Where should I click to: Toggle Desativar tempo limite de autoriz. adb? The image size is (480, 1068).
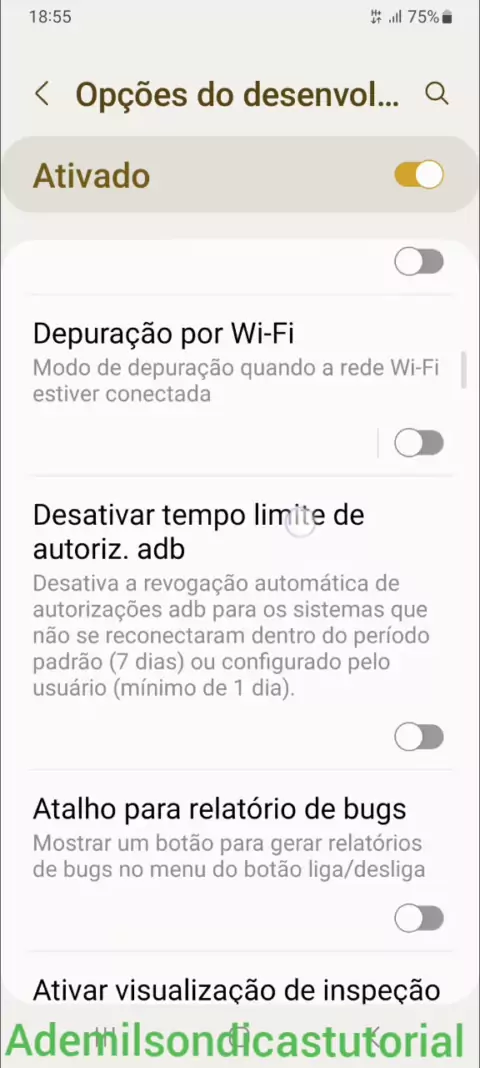419,737
